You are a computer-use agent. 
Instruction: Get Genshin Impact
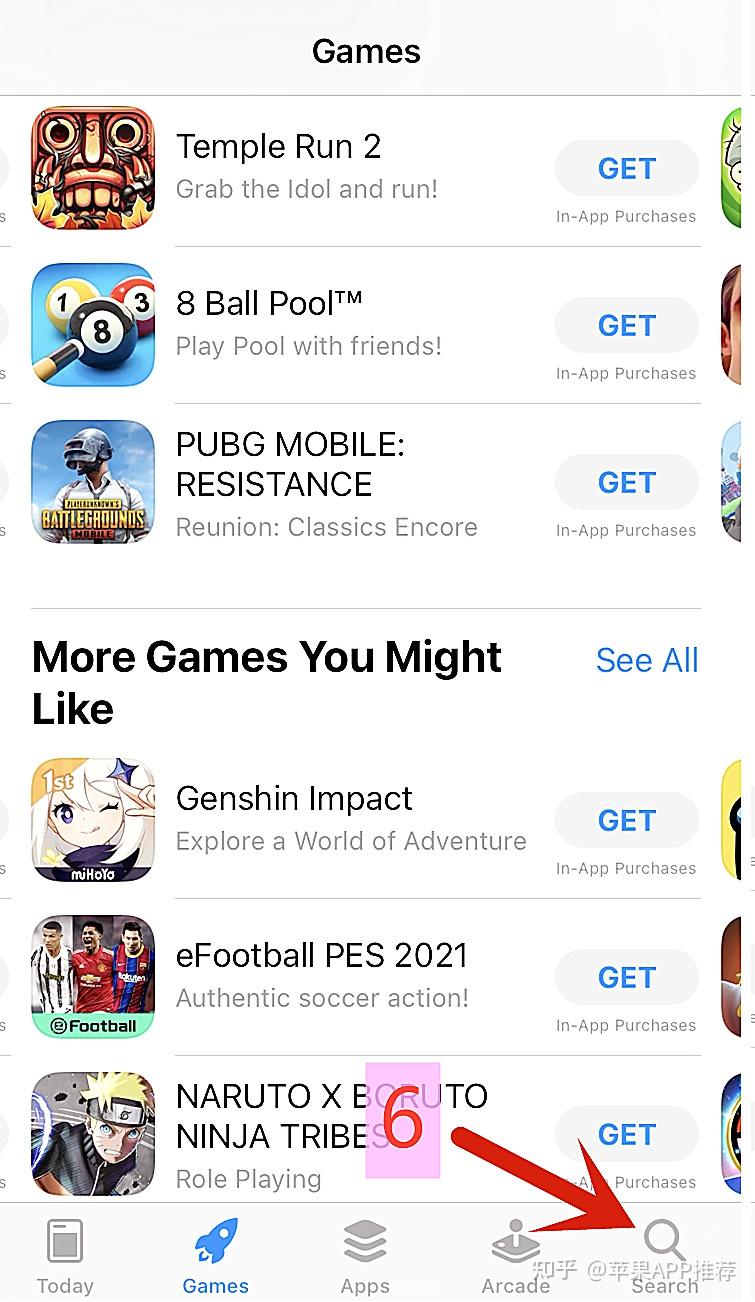pos(626,821)
